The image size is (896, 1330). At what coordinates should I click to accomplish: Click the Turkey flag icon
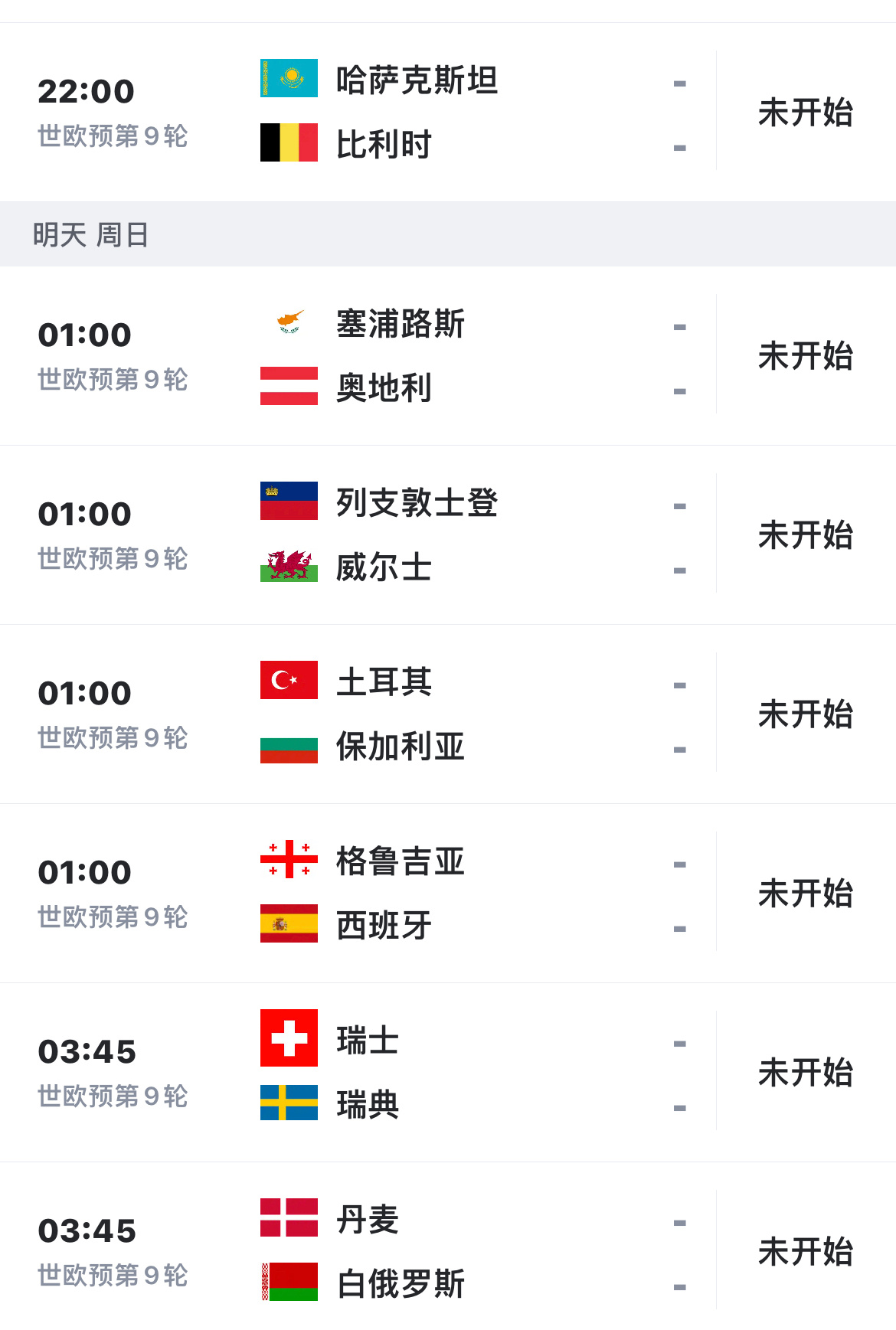[x=289, y=681]
